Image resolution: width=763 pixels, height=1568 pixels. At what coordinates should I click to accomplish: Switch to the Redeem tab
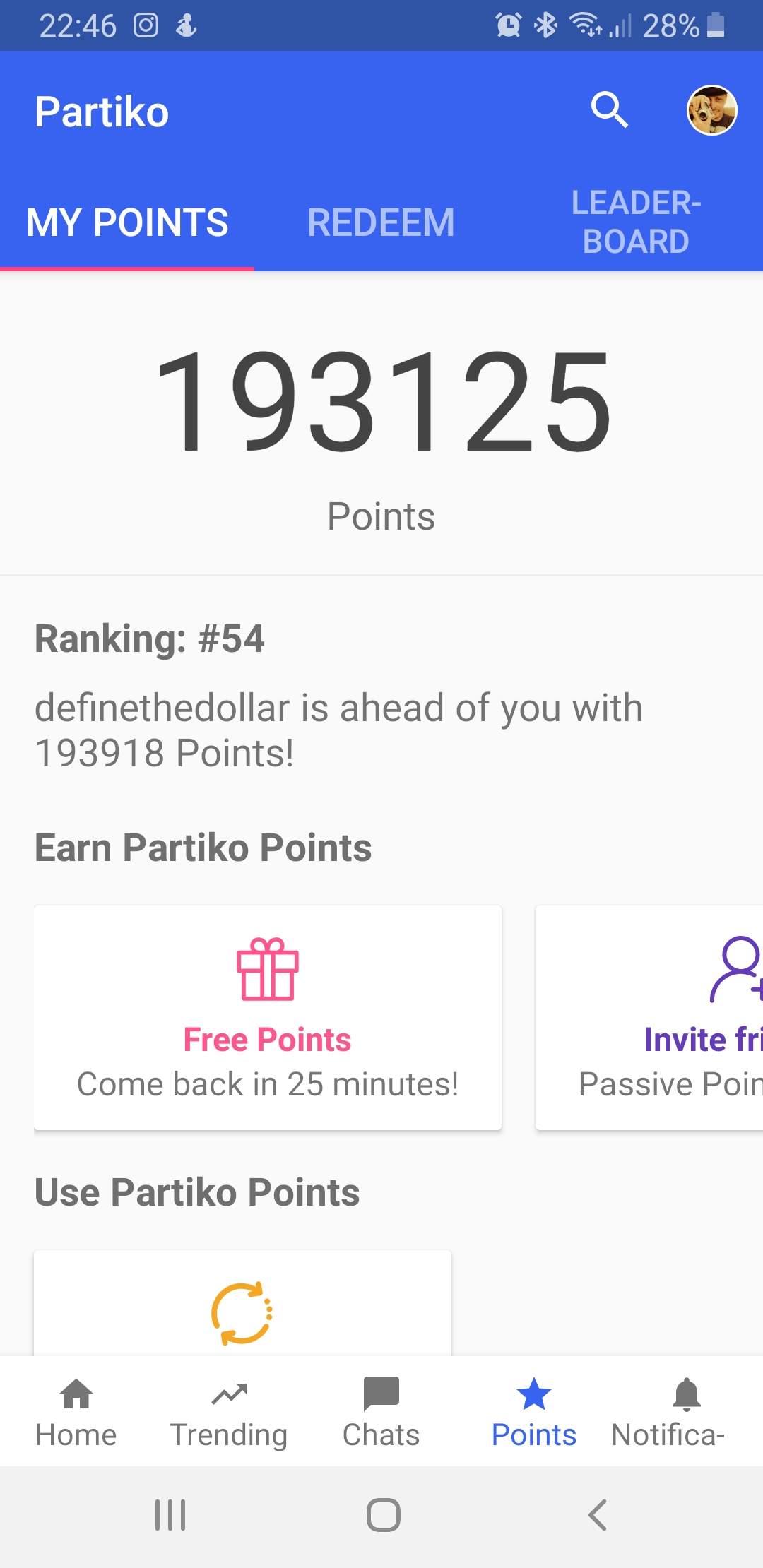tap(381, 222)
